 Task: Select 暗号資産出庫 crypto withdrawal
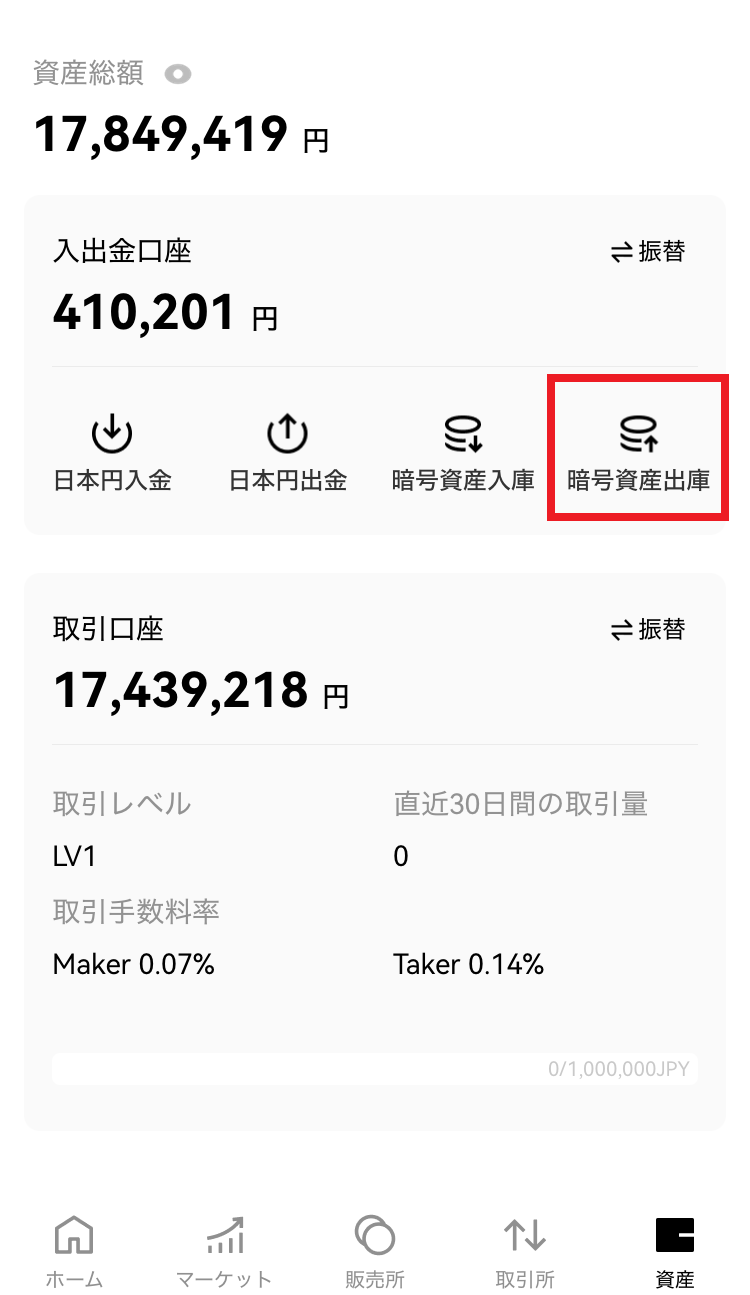(638, 454)
